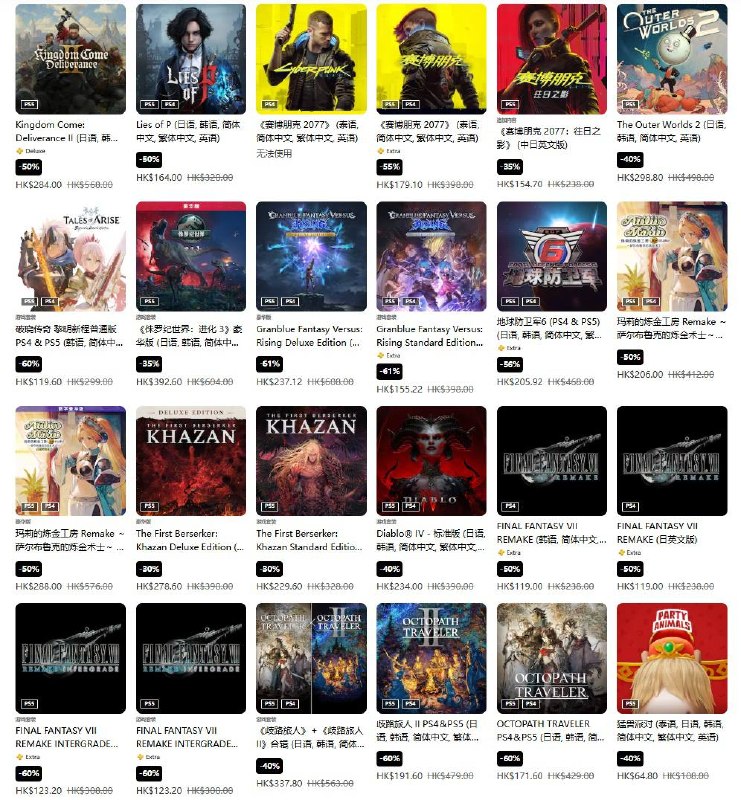Open 猛兽派对 Party Animals listing
This screenshot has height=800, width=741.
672,657
